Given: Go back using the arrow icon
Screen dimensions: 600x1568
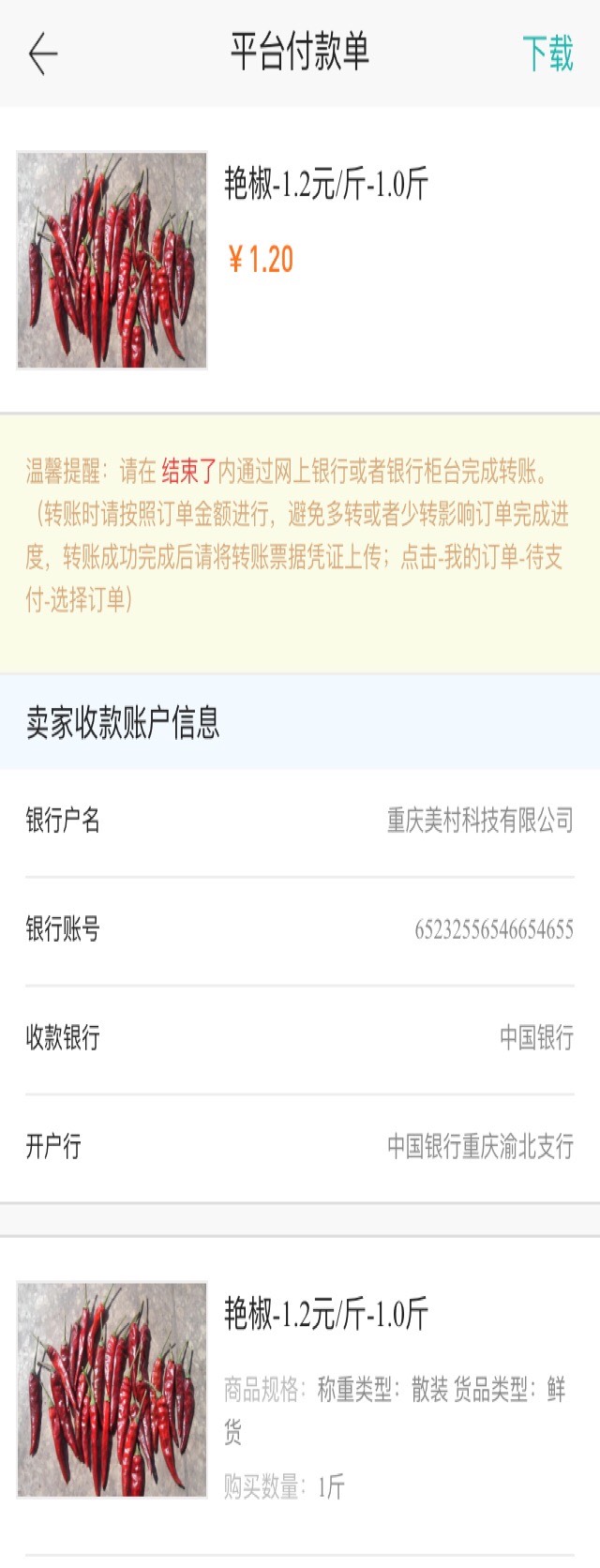Looking at the screenshot, I should coord(43,53).
